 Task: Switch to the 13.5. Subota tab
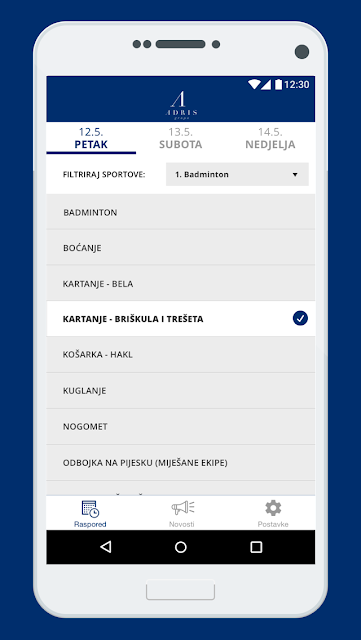(x=180, y=138)
